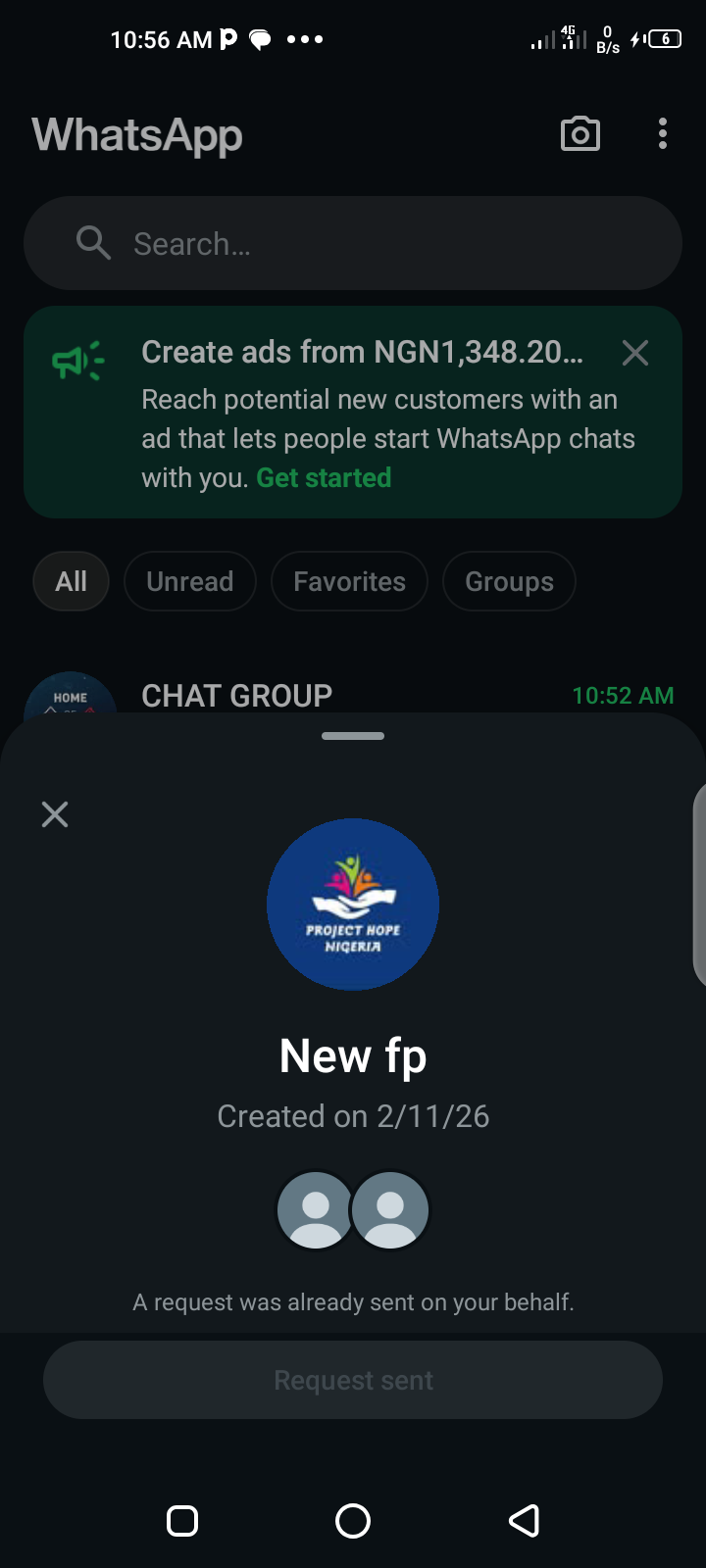Image resolution: width=706 pixels, height=1568 pixels.
Task: Tap the Search field
Action: click(353, 243)
